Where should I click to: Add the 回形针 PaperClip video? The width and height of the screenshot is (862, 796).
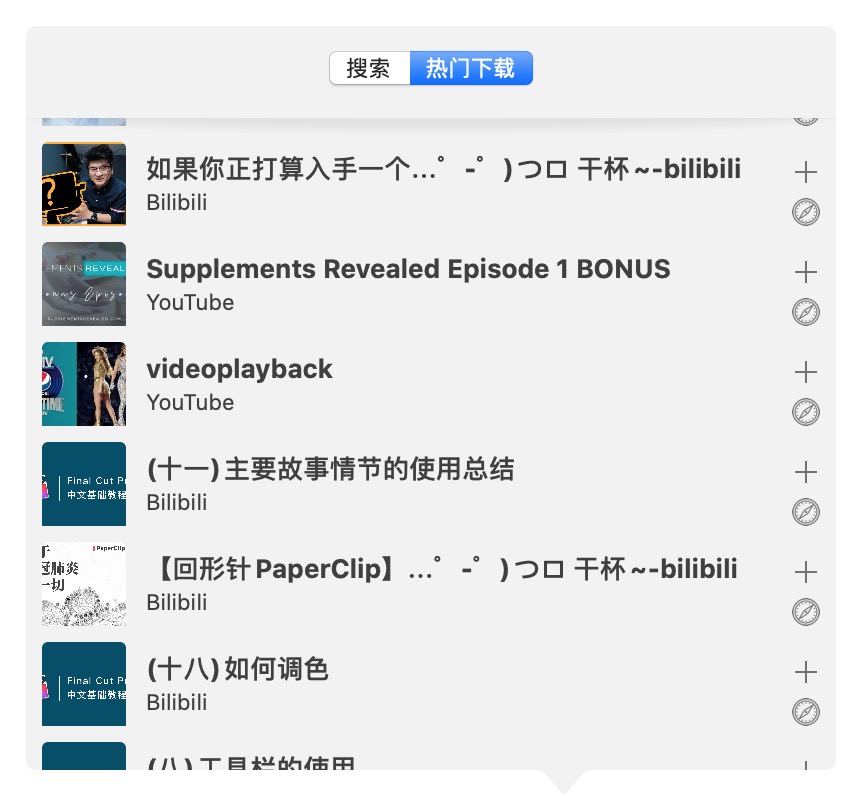pos(805,572)
